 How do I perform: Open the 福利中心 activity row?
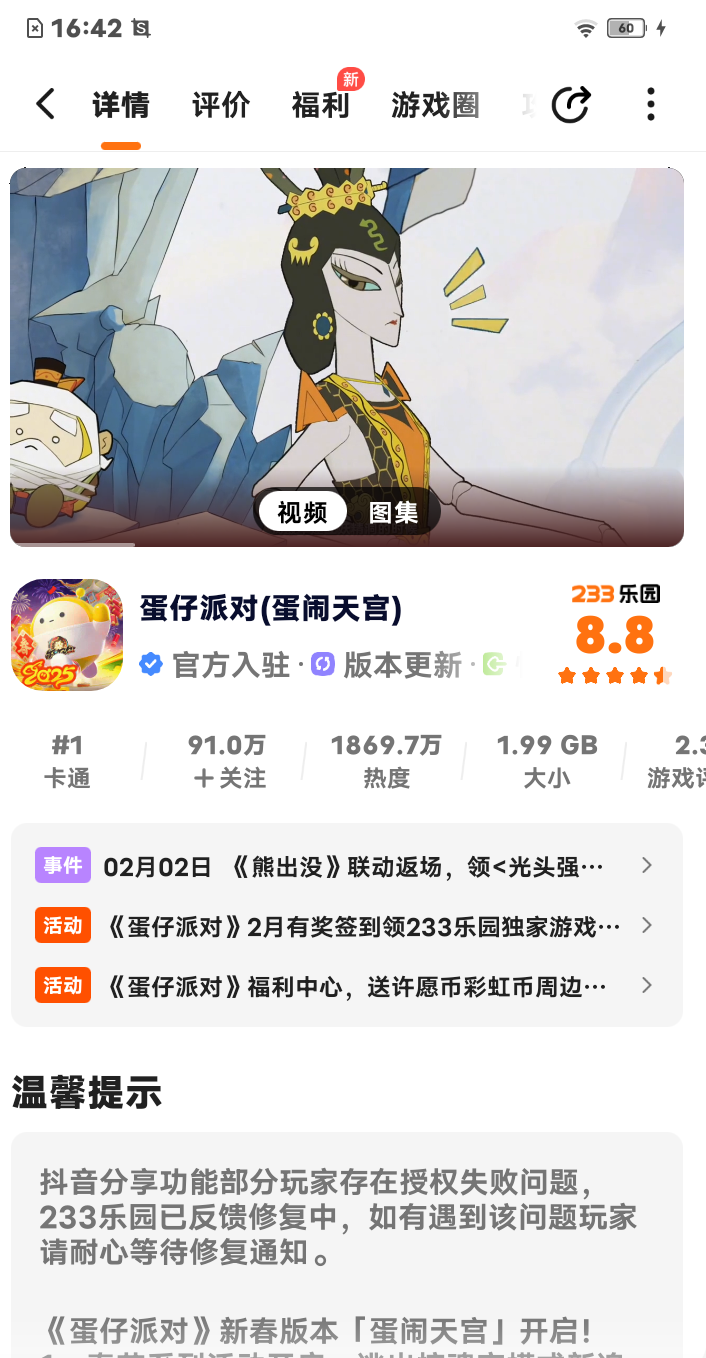(346, 986)
